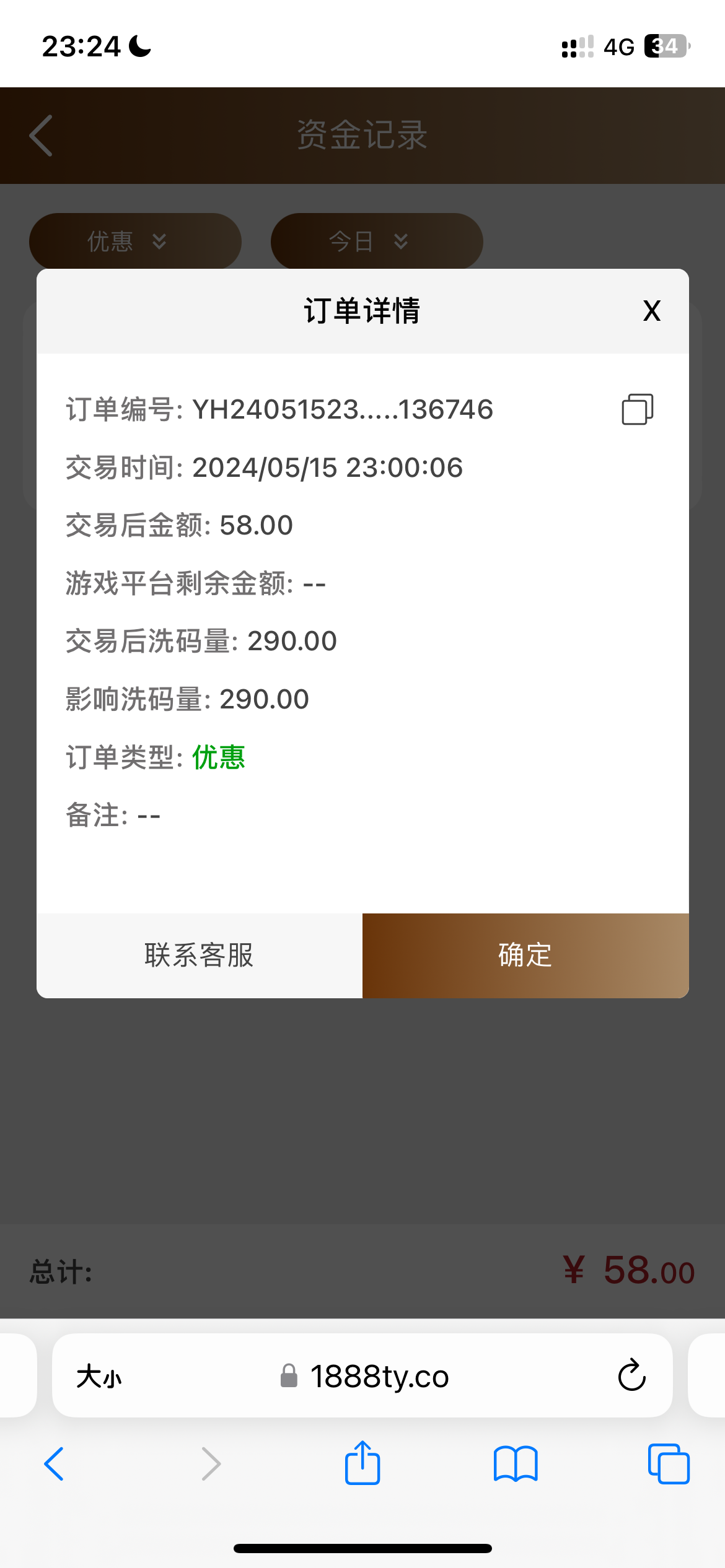Image resolution: width=725 pixels, height=1568 pixels.
Task: Show all open Safari tabs
Action: pyautogui.click(x=668, y=1464)
